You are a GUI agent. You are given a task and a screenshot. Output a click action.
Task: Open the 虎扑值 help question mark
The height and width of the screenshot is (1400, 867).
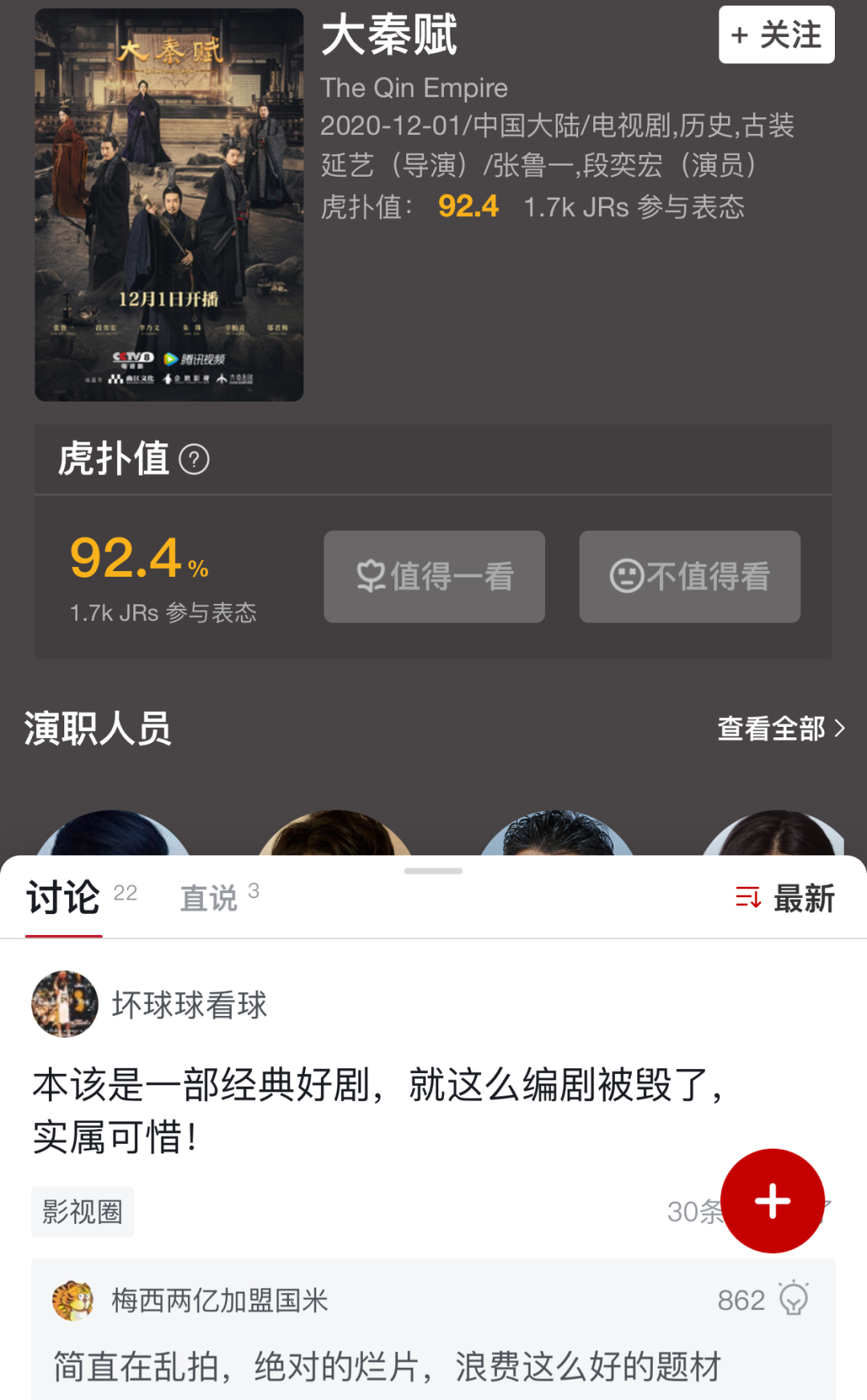(x=194, y=459)
